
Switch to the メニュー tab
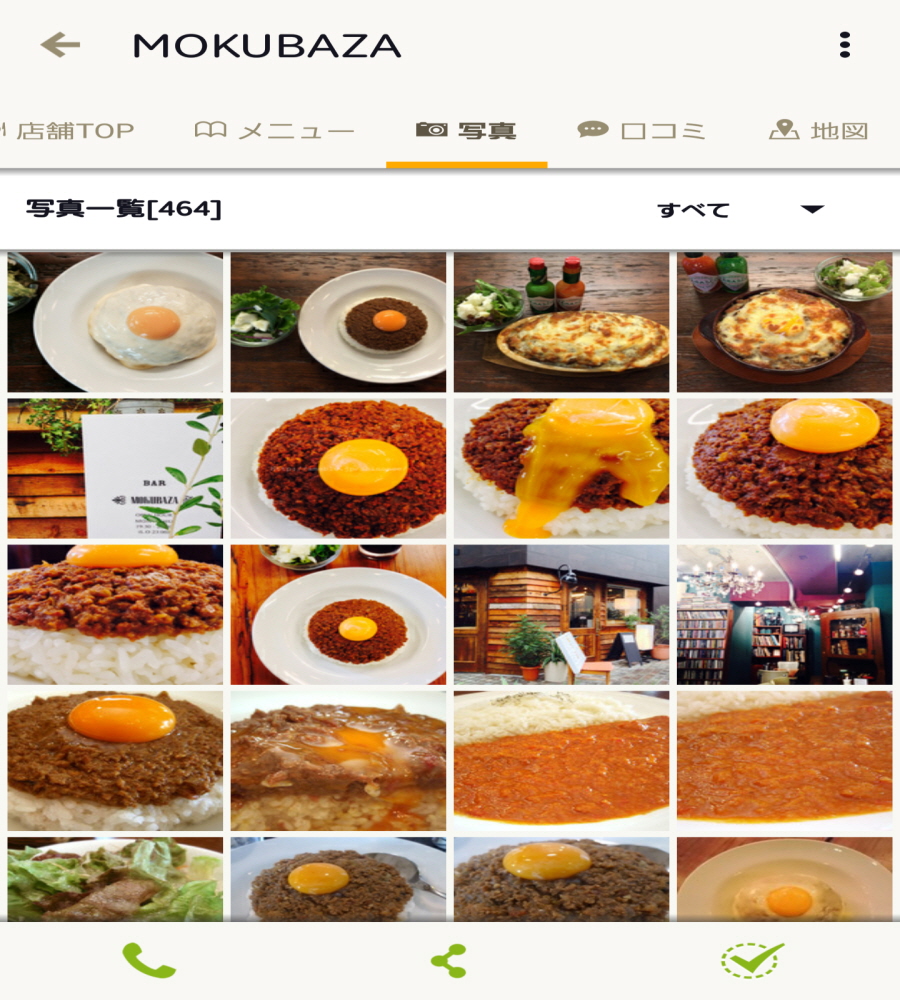pyautogui.click(x=275, y=131)
